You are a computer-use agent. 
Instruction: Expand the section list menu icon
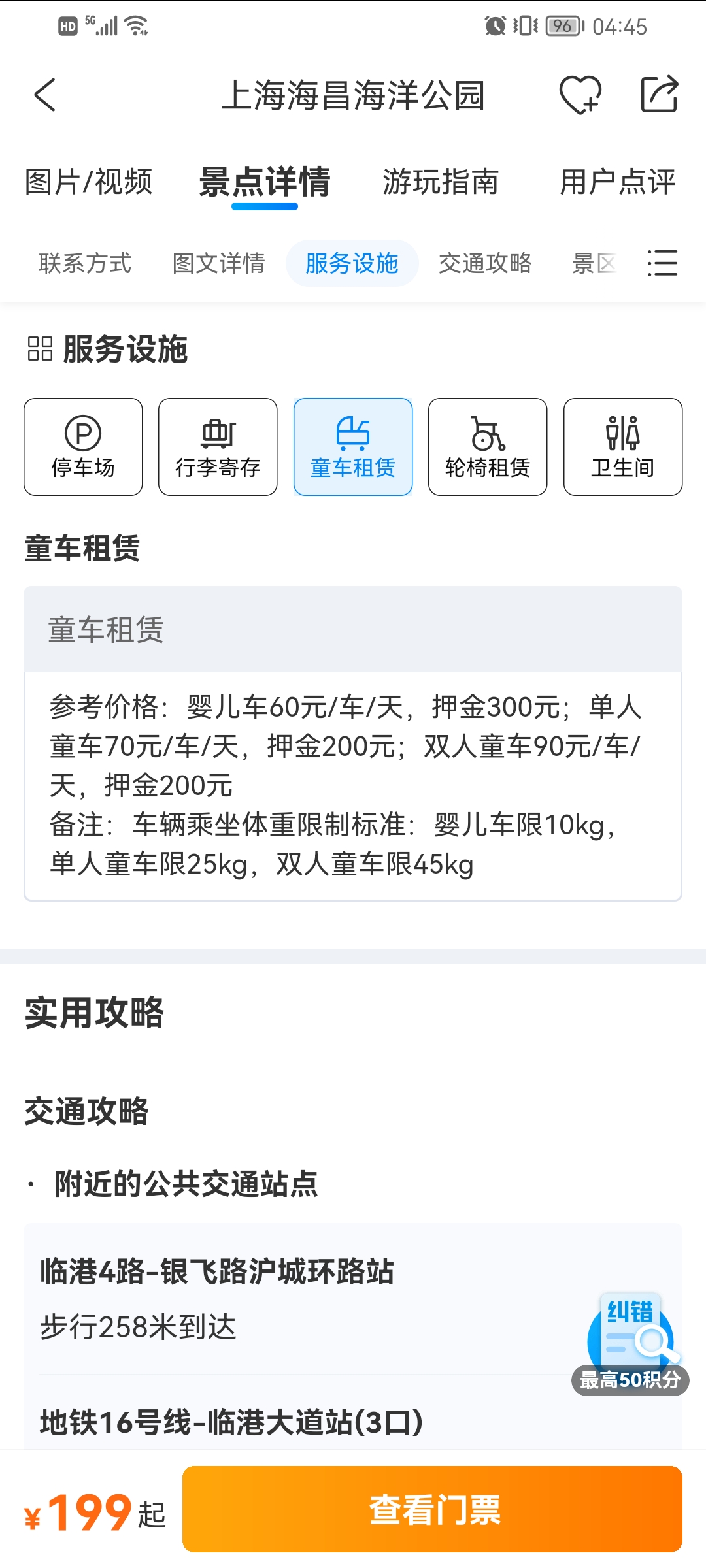(662, 263)
